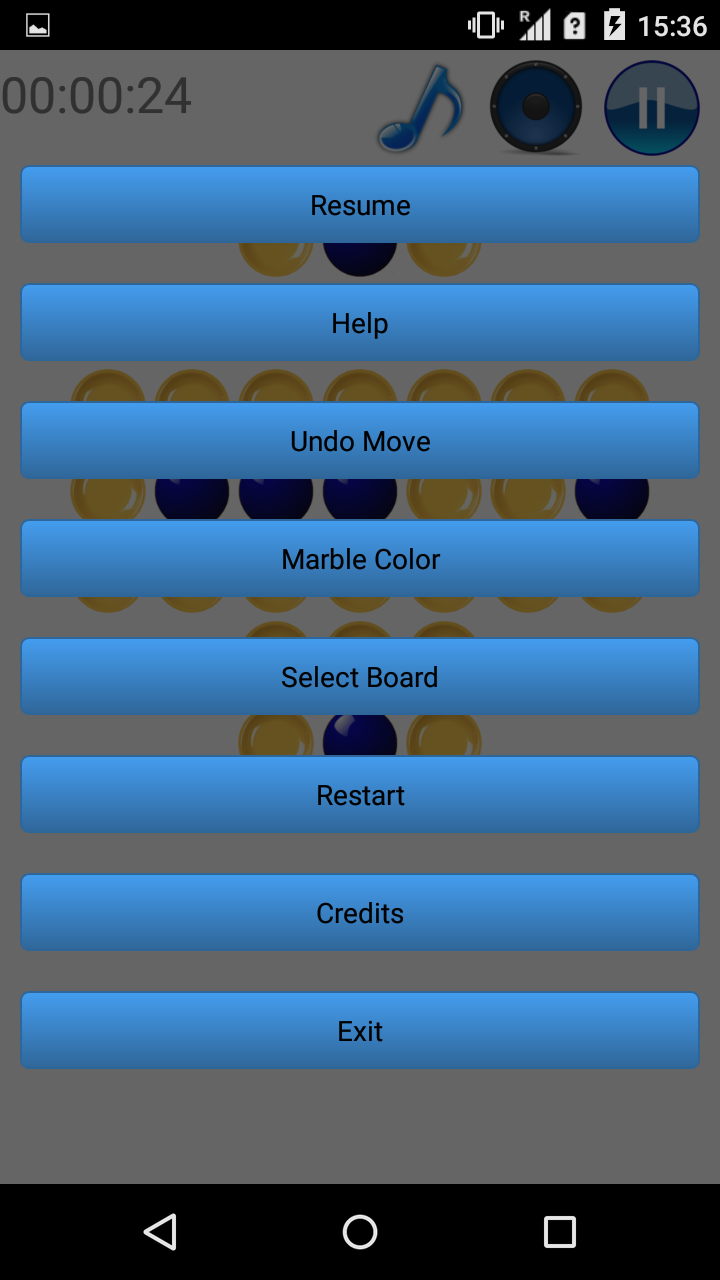This screenshot has width=720, height=1280.
Task: Click the game timer showing 00:00:24
Action: [x=96, y=96]
